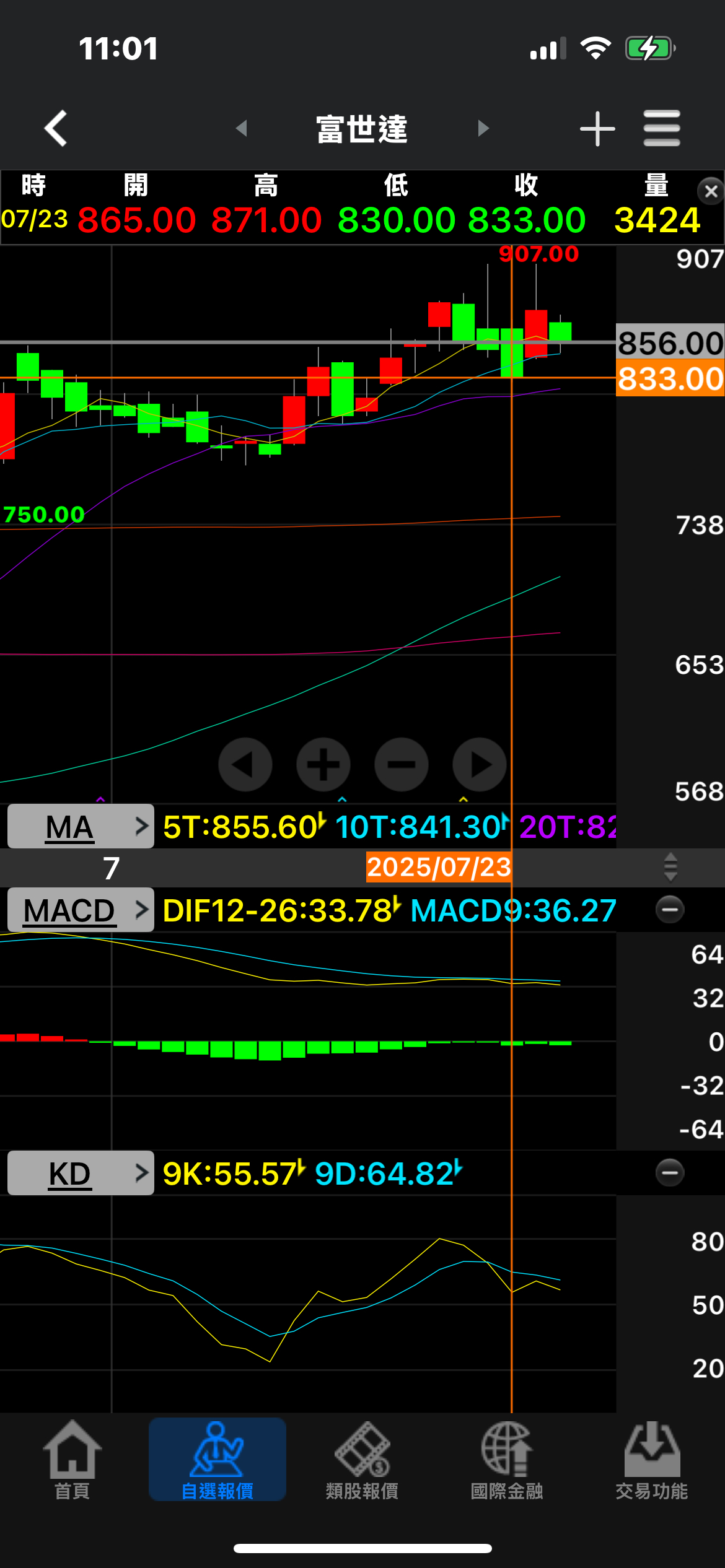Move chart cursor left one candle

[245, 764]
